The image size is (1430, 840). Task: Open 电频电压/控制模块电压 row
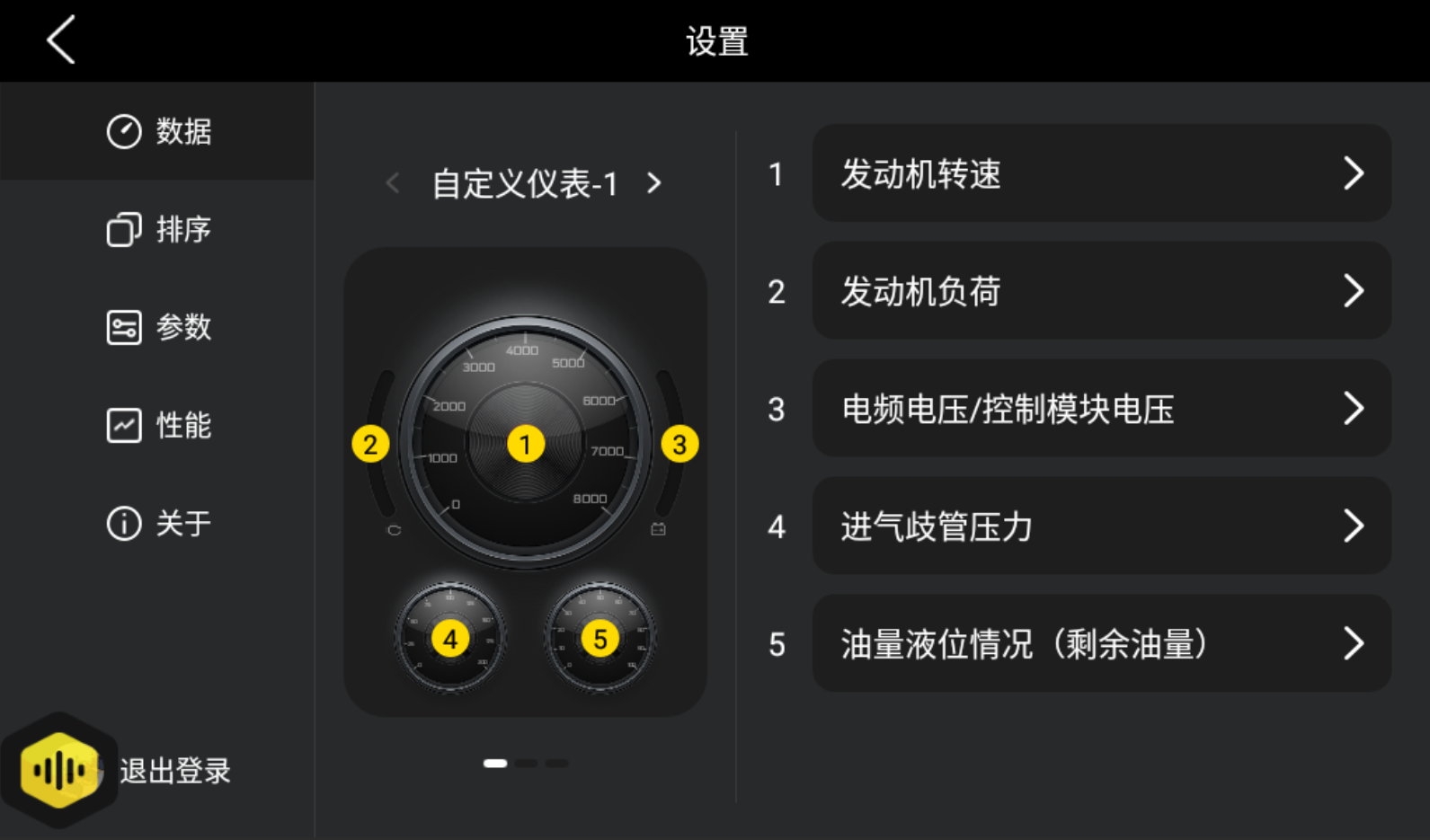(1101, 409)
